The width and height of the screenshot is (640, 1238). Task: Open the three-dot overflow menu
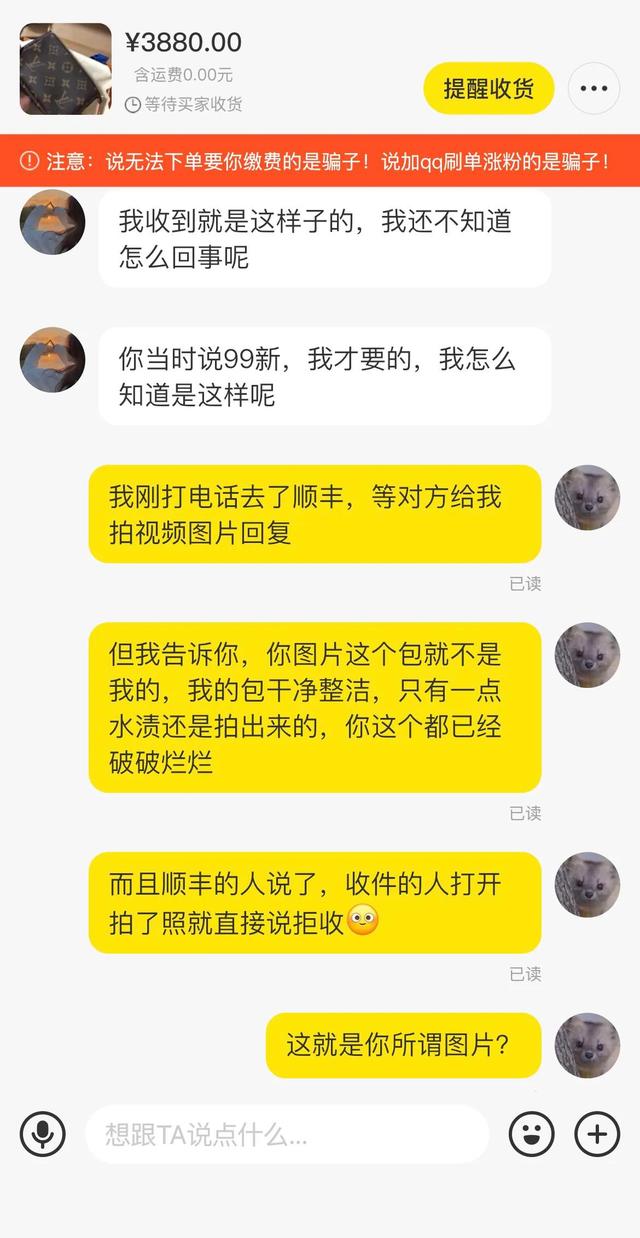(x=594, y=88)
